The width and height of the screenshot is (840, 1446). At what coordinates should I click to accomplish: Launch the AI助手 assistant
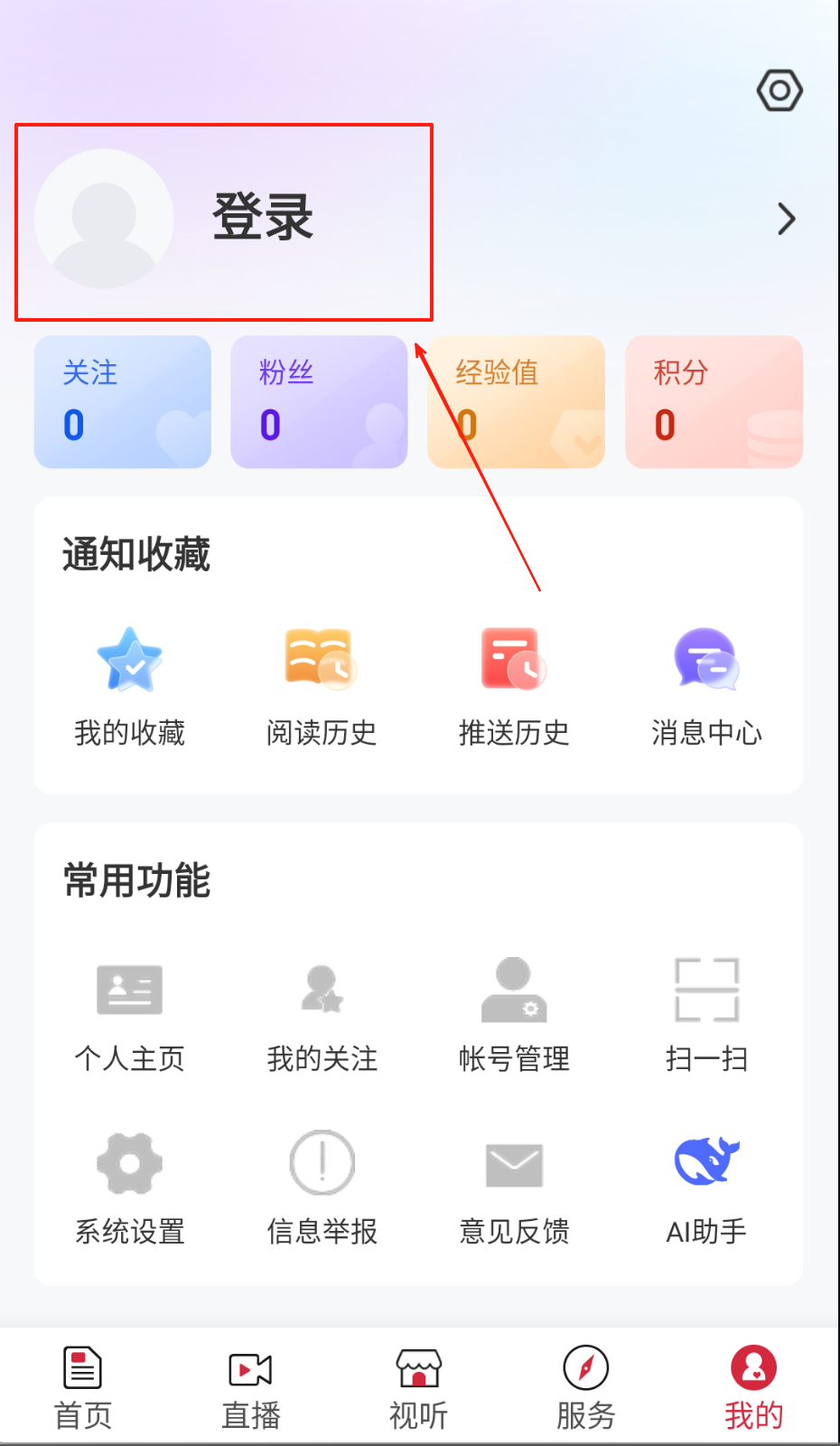(x=706, y=1187)
